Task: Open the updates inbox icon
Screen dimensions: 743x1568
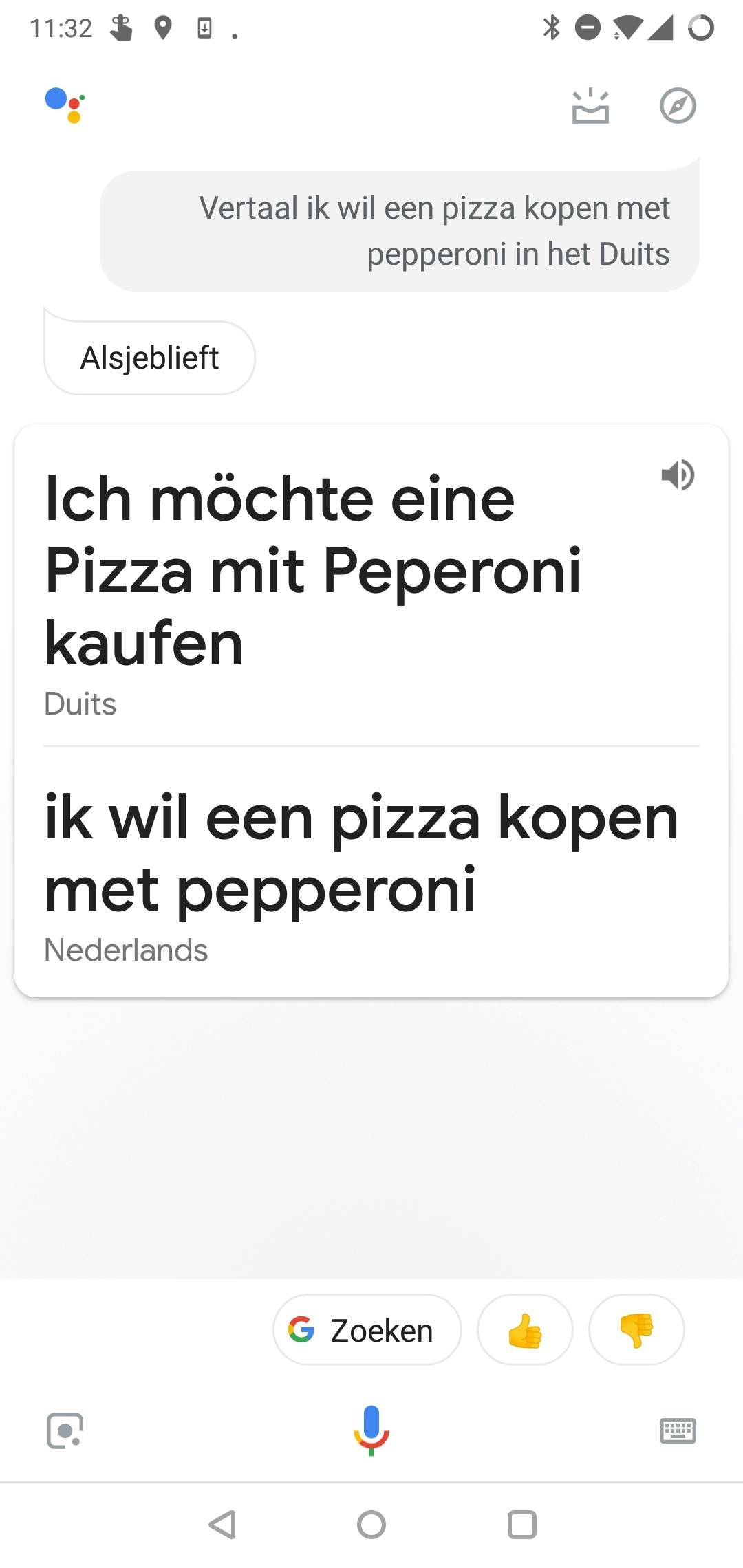Action: point(590,107)
